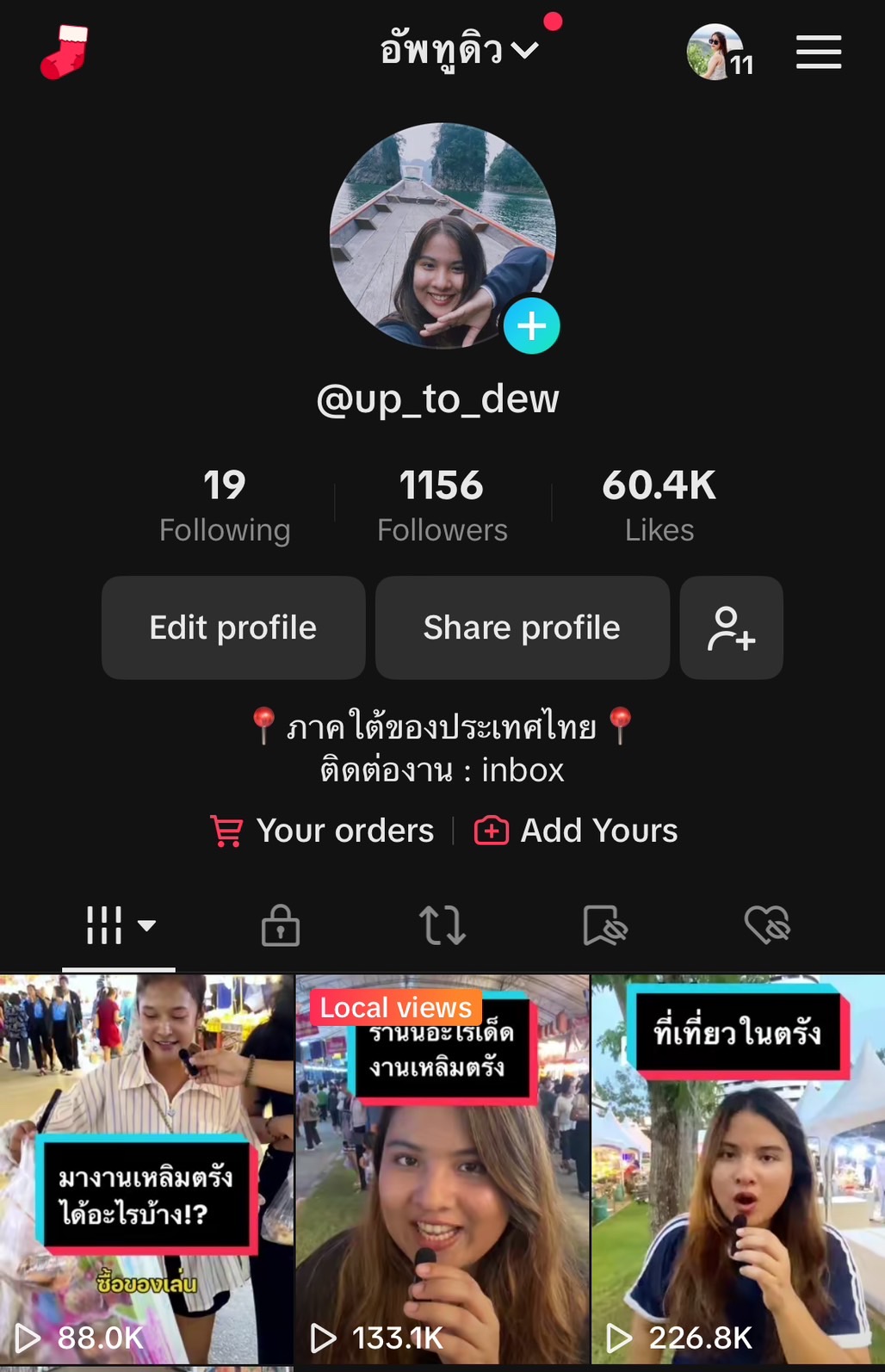The height and width of the screenshot is (1372, 885).
Task: Open Add Yours
Action: [x=577, y=831]
